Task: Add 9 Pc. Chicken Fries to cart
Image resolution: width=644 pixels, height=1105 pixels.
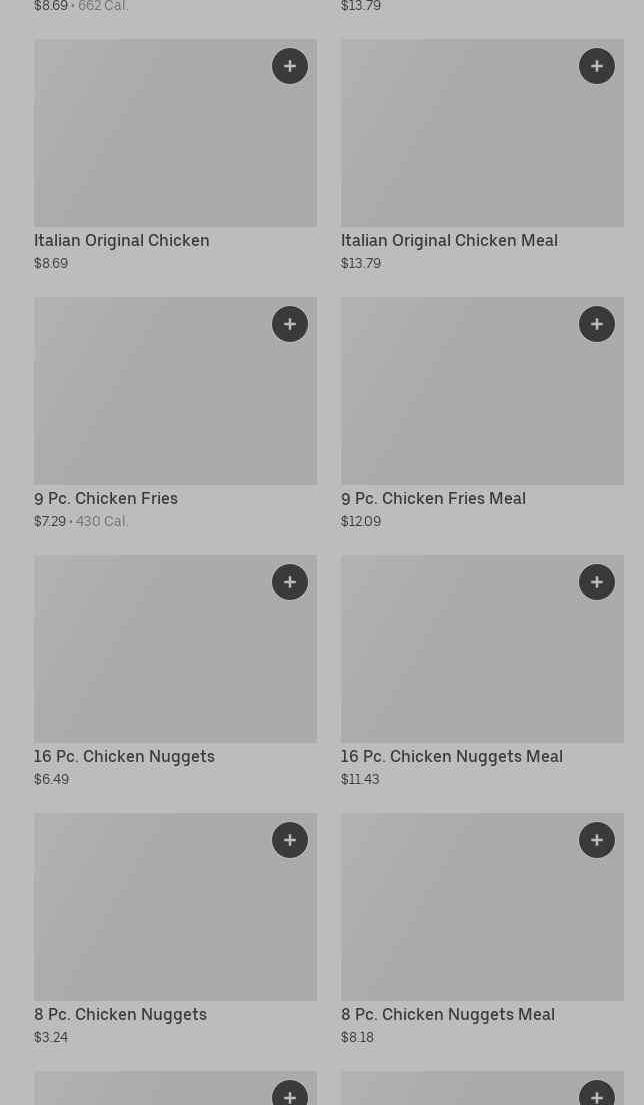Action: coord(290,324)
